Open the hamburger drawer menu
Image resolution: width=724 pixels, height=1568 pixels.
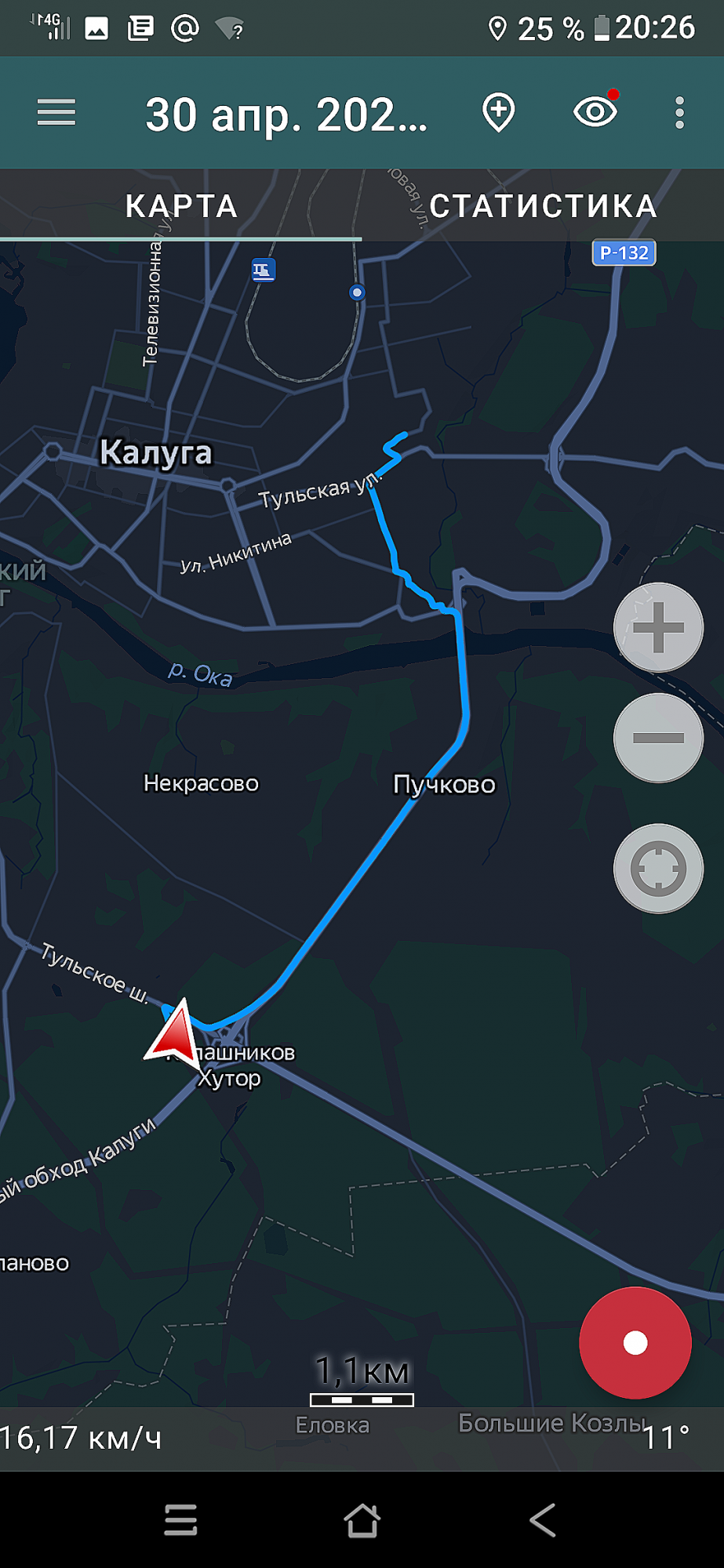coord(56,113)
